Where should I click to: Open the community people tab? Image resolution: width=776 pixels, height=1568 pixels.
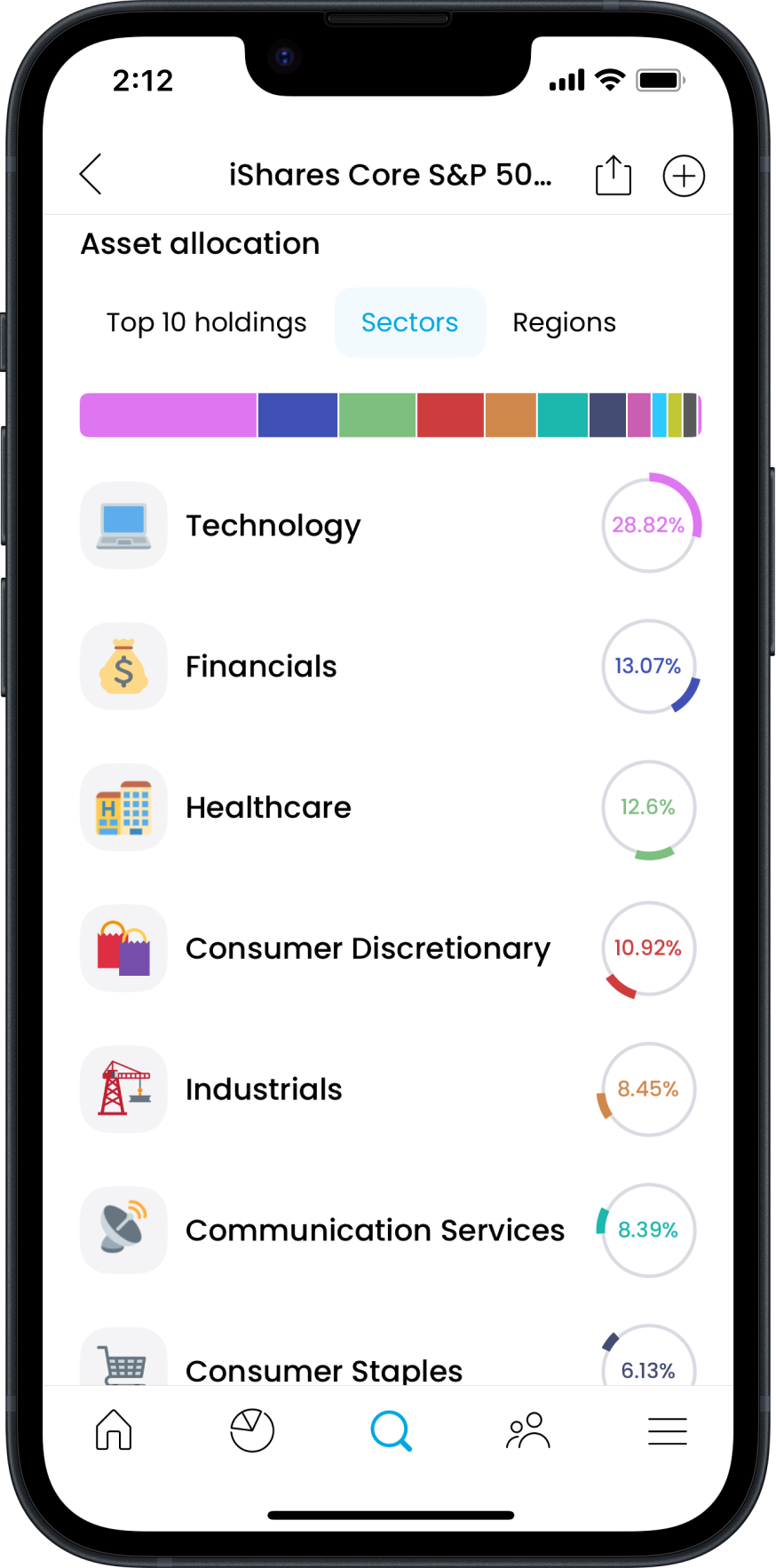pos(528,1430)
